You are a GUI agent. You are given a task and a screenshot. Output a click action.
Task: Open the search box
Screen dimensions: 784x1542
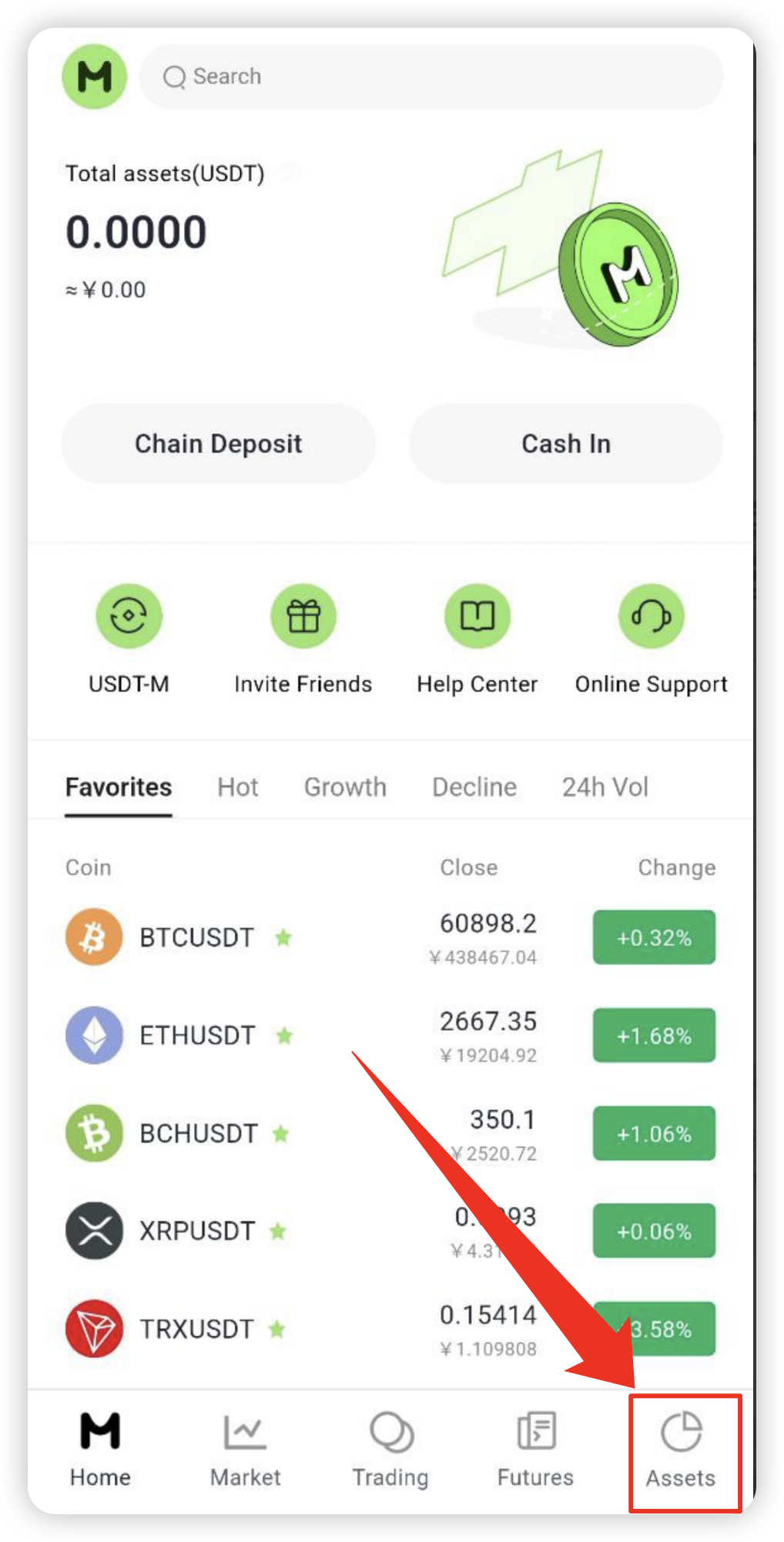pos(431,76)
